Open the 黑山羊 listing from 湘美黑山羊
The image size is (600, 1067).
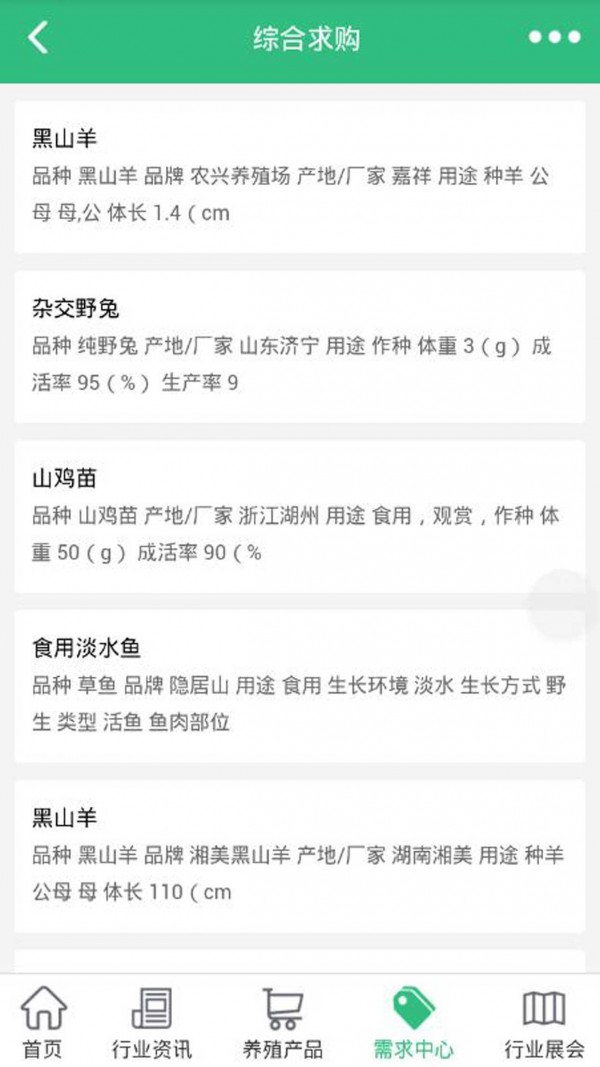coord(299,856)
